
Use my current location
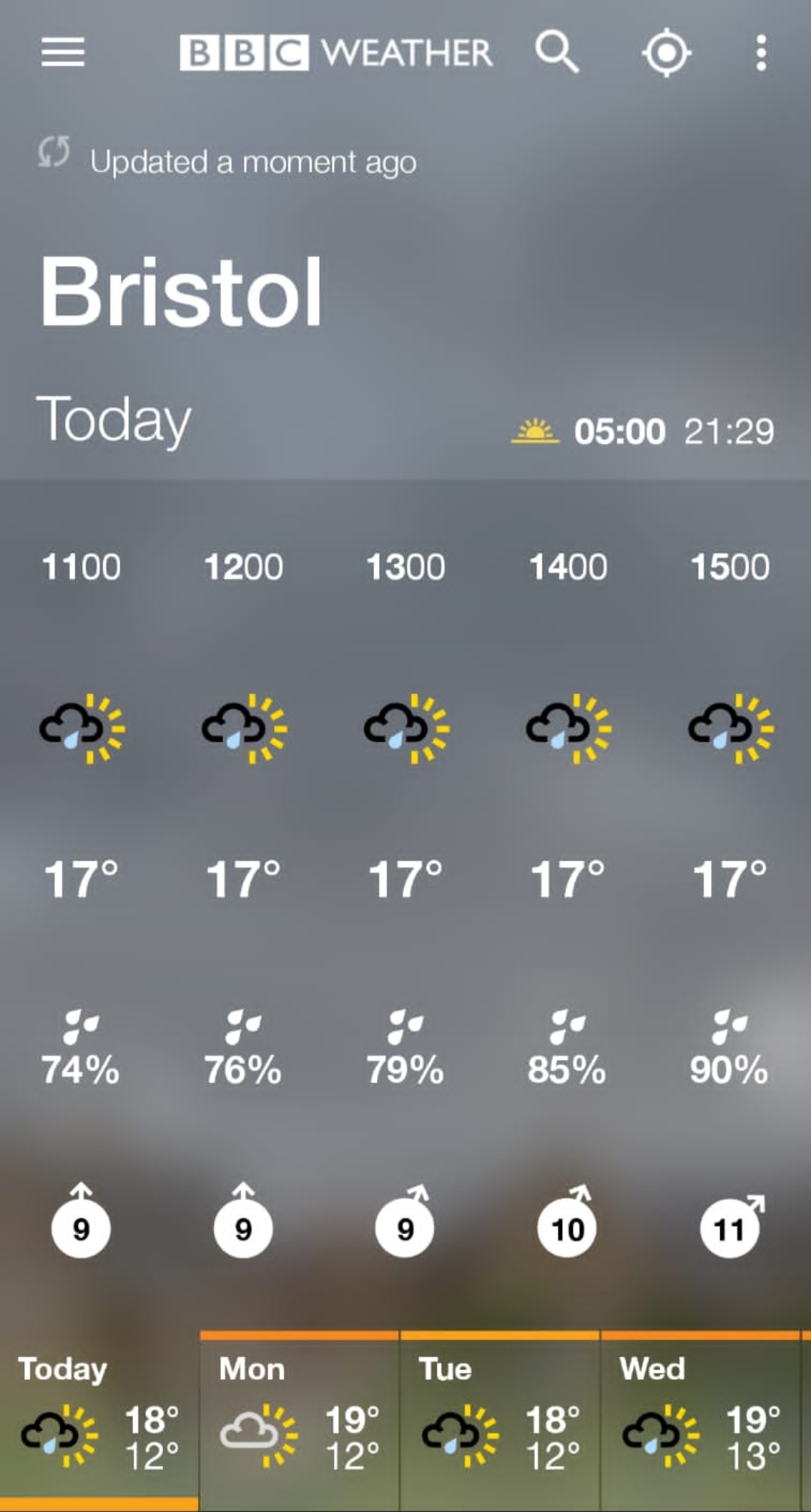[x=666, y=53]
